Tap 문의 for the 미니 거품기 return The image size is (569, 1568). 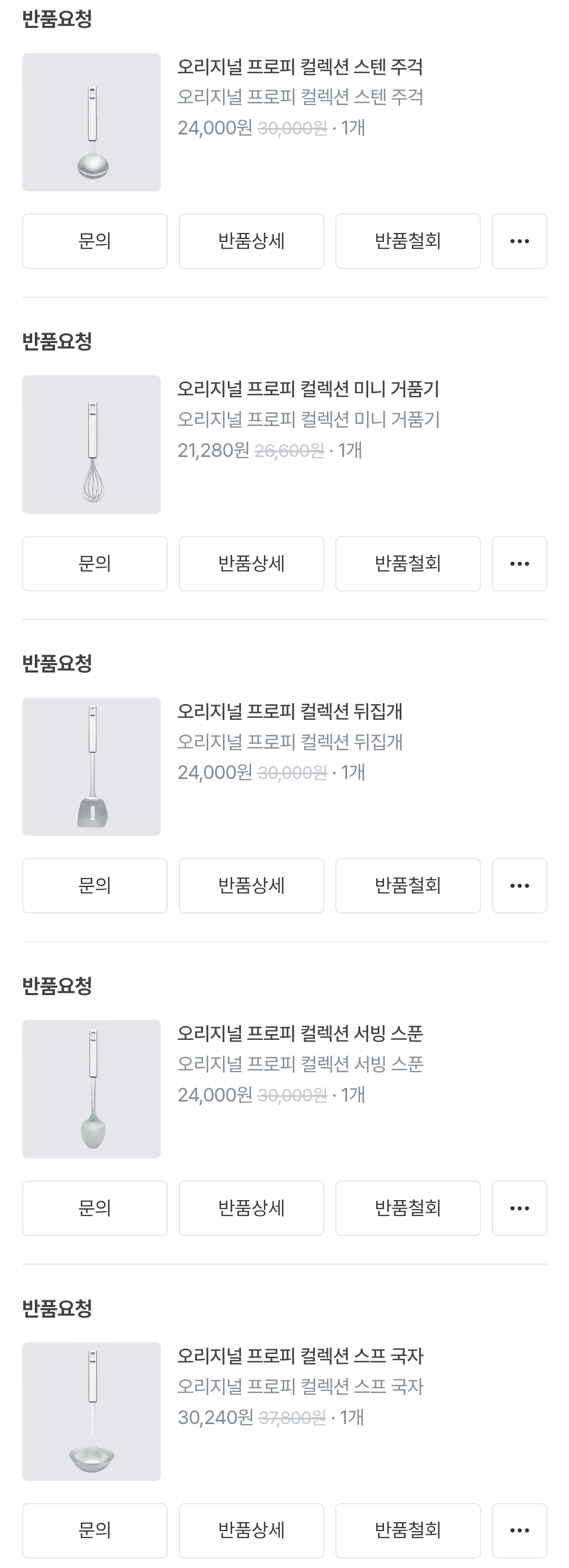coord(94,563)
